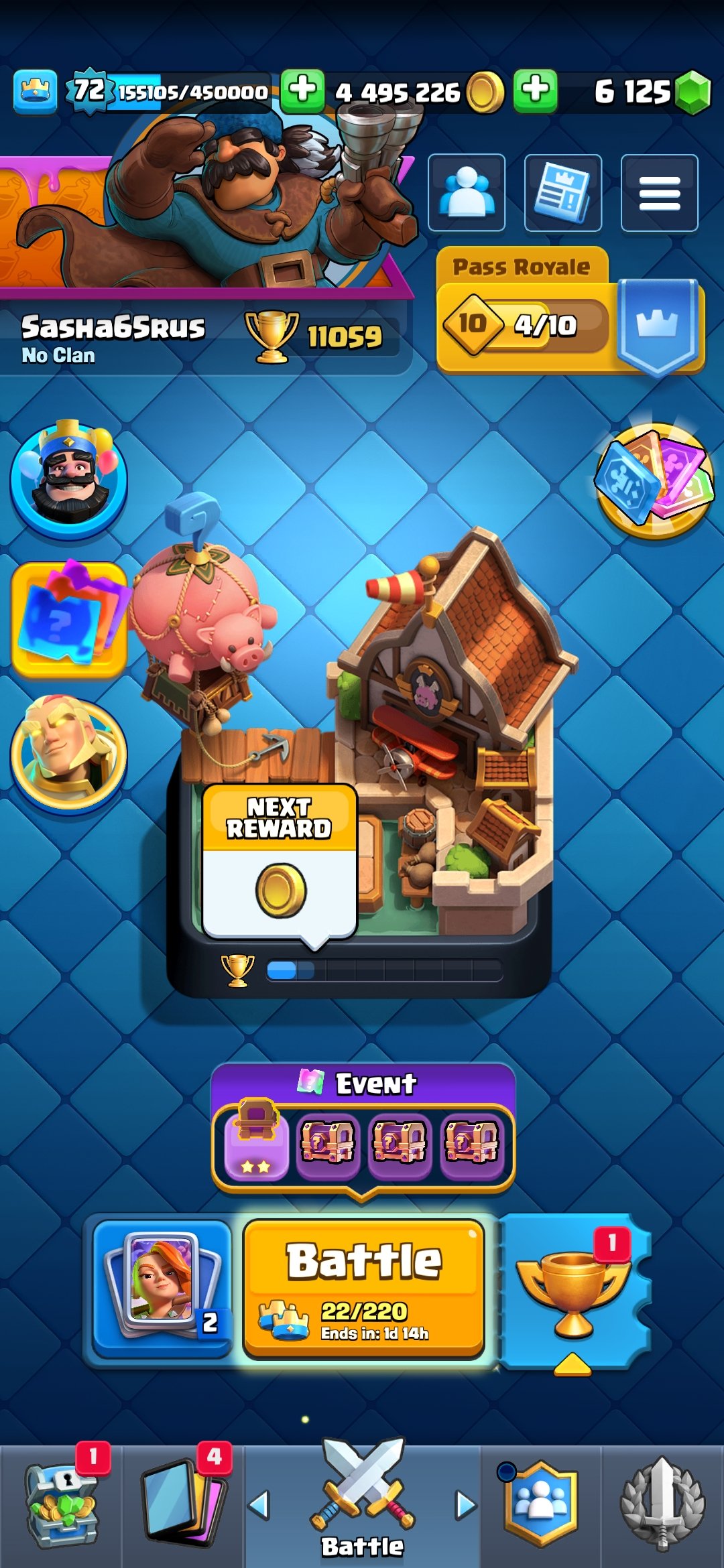The image size is (724, 1568).
Task: Open the news feed icon
Action: 562,193
